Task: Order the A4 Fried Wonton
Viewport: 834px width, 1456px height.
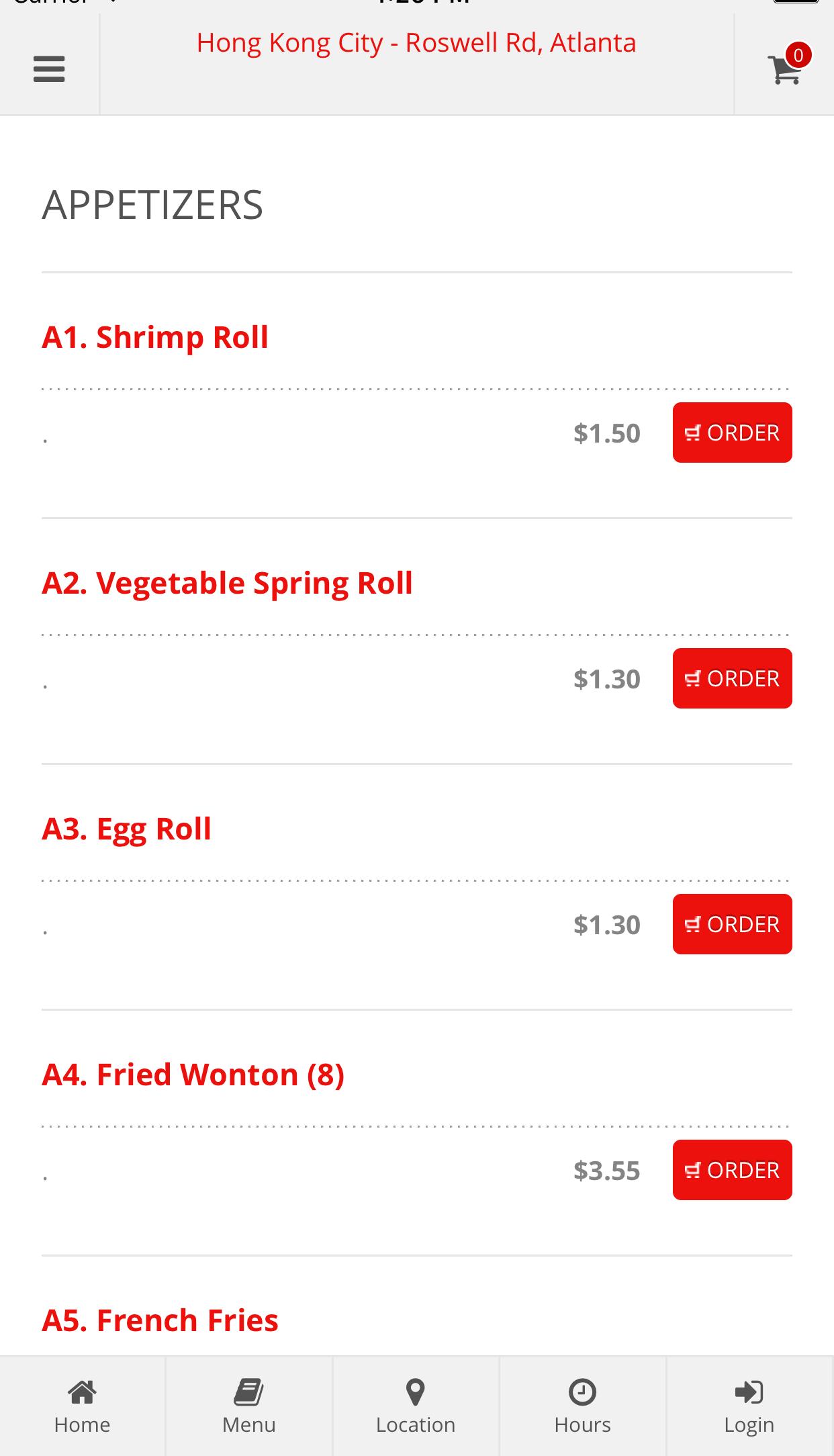Action: (732, 1170)
